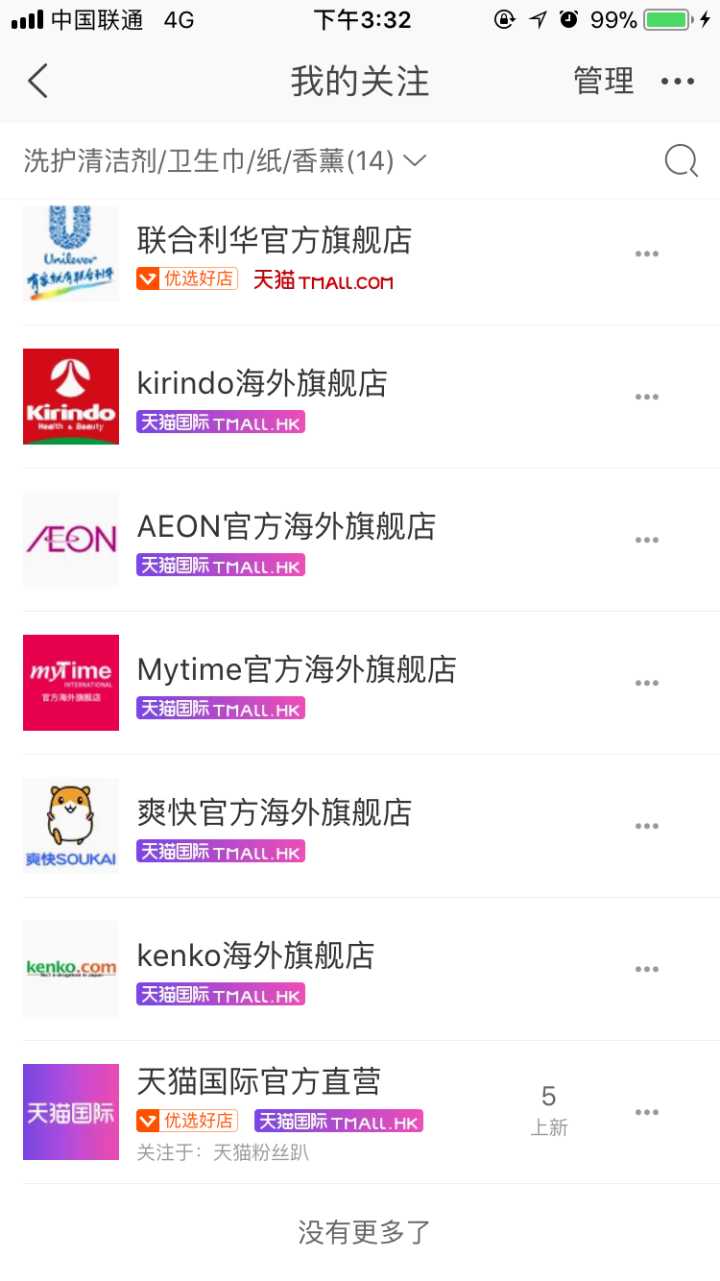
Task: Open the top bar overflow menu
Action: [677, 81]
